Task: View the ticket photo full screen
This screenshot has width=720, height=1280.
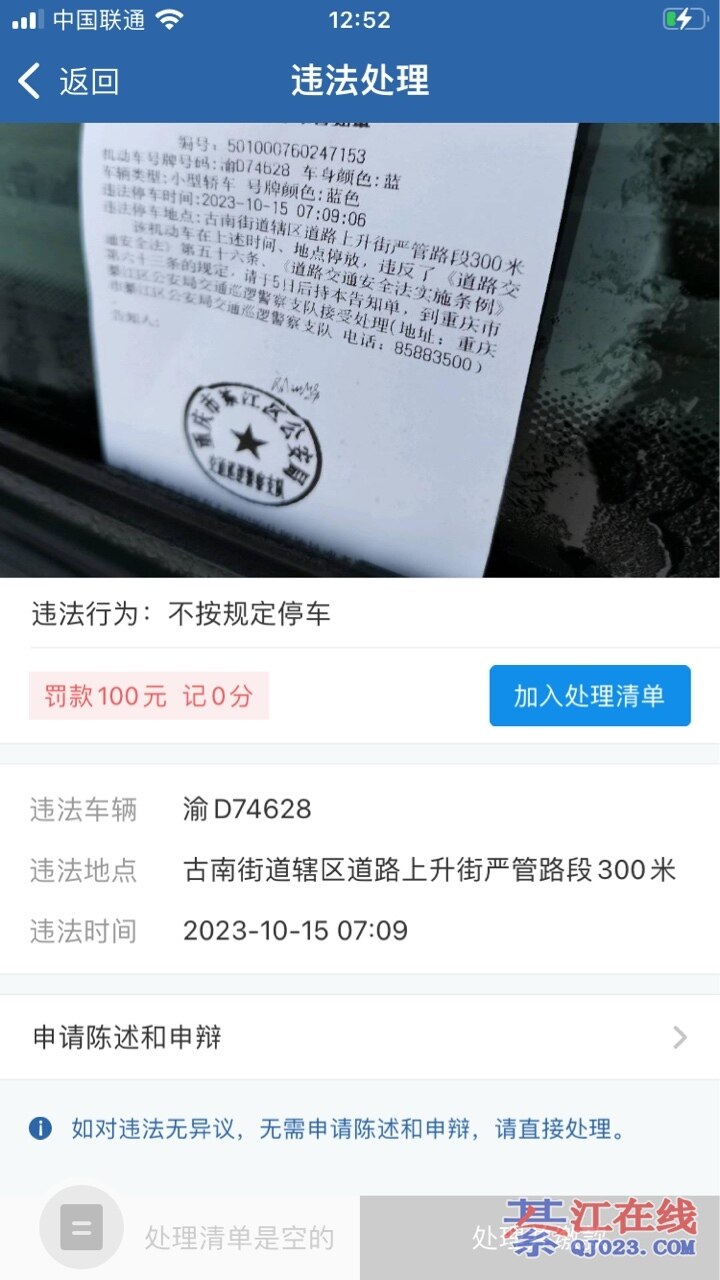Action: point(360,350)
